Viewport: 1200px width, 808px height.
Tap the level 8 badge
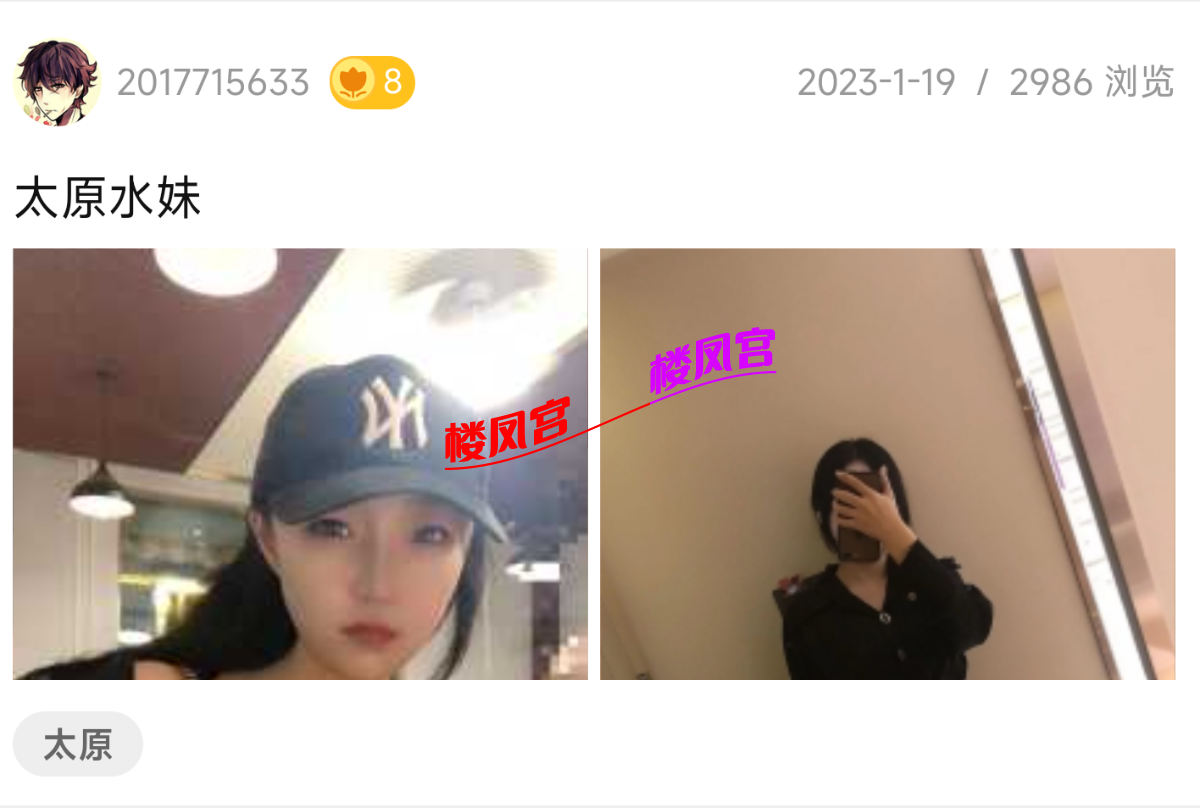(x=372, y=82)
